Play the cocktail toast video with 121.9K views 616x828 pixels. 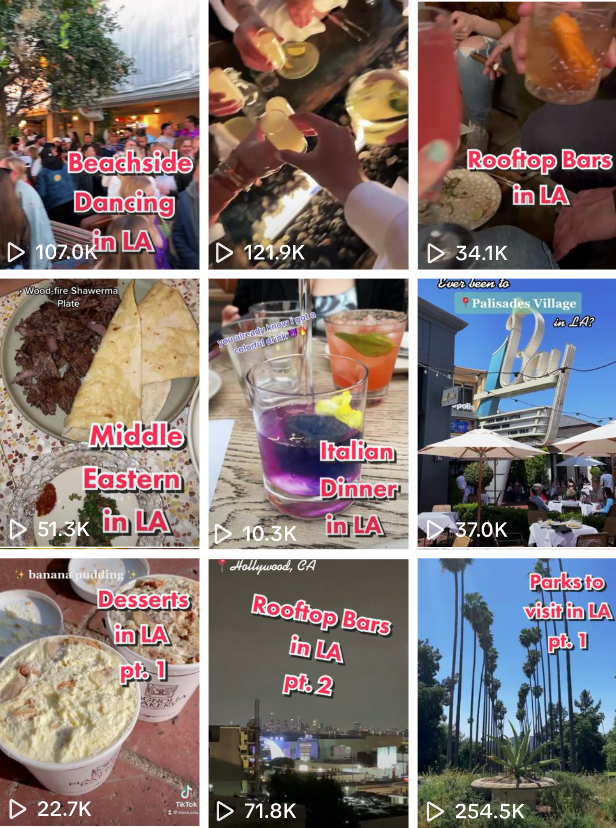click(x=308, y=135)
